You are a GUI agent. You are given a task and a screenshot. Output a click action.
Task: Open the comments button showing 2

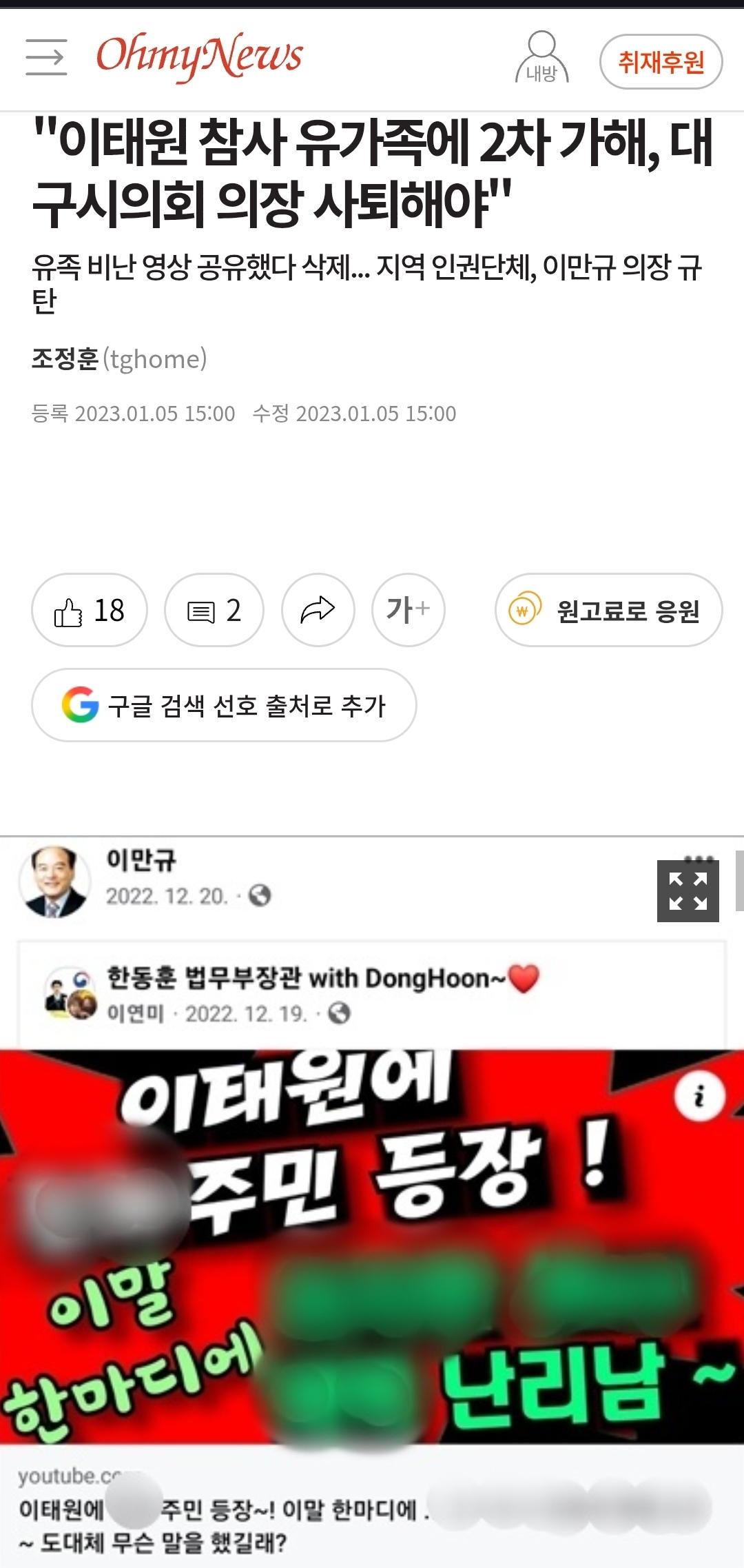point(214,610)
